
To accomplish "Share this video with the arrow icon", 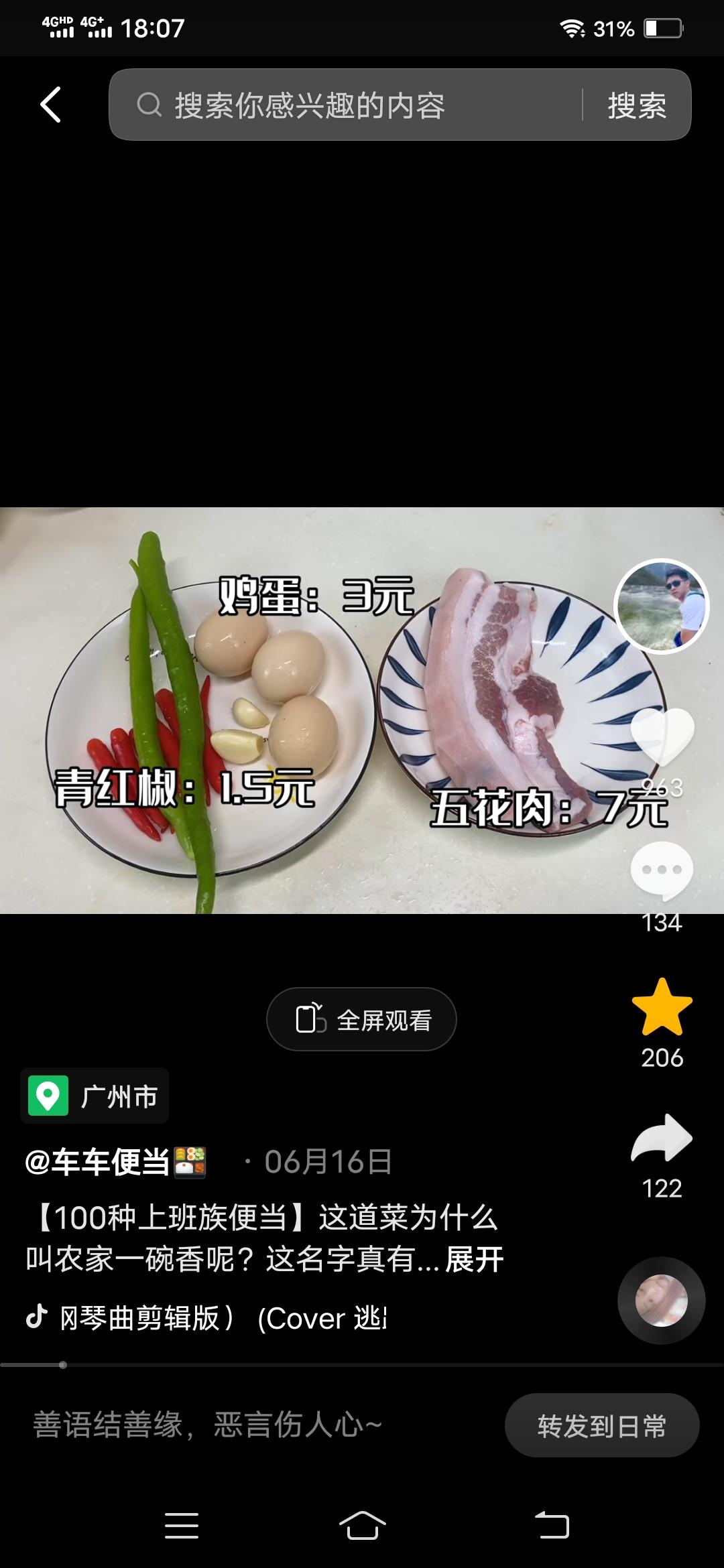I will pos(662,1138).
